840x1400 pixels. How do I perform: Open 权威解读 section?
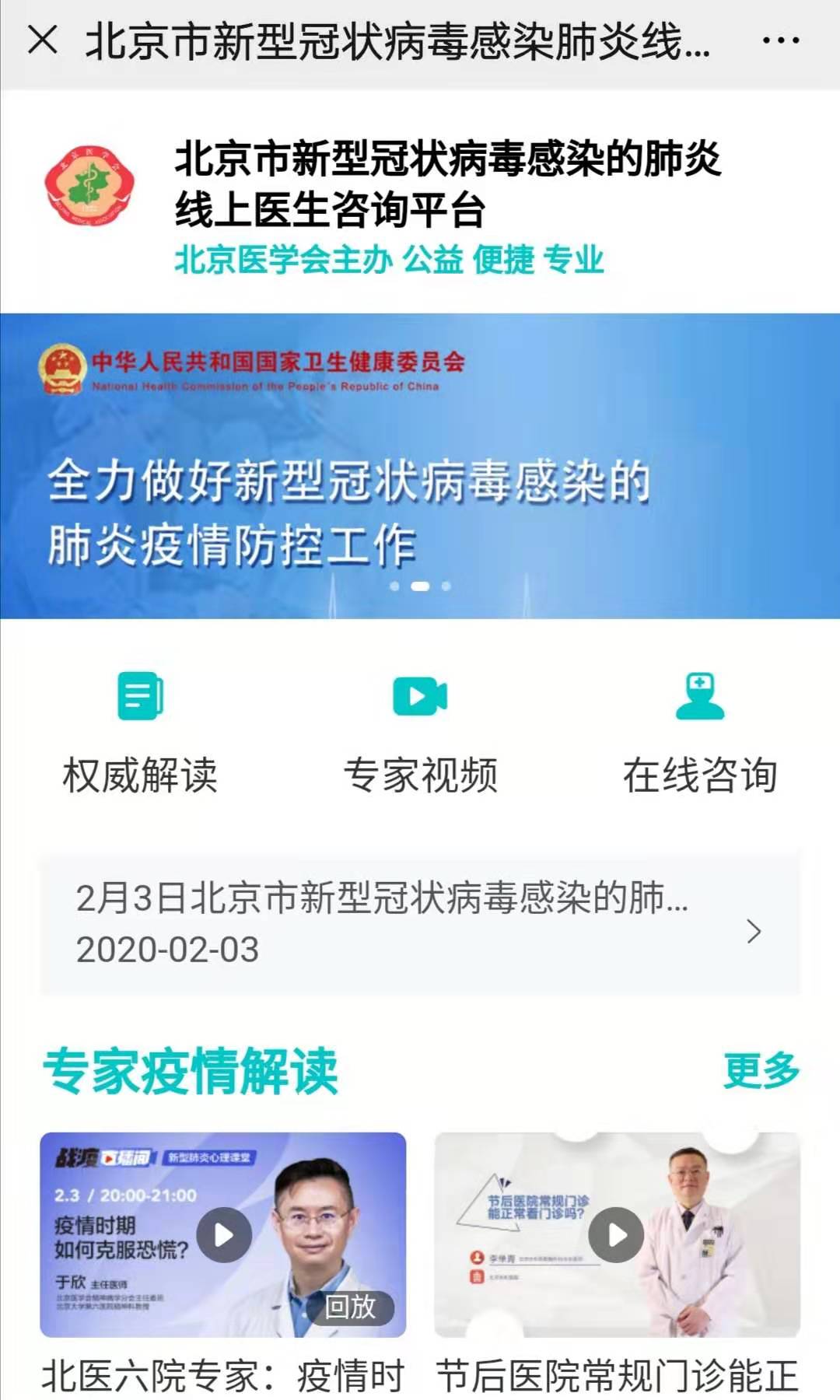pos(140,731)
